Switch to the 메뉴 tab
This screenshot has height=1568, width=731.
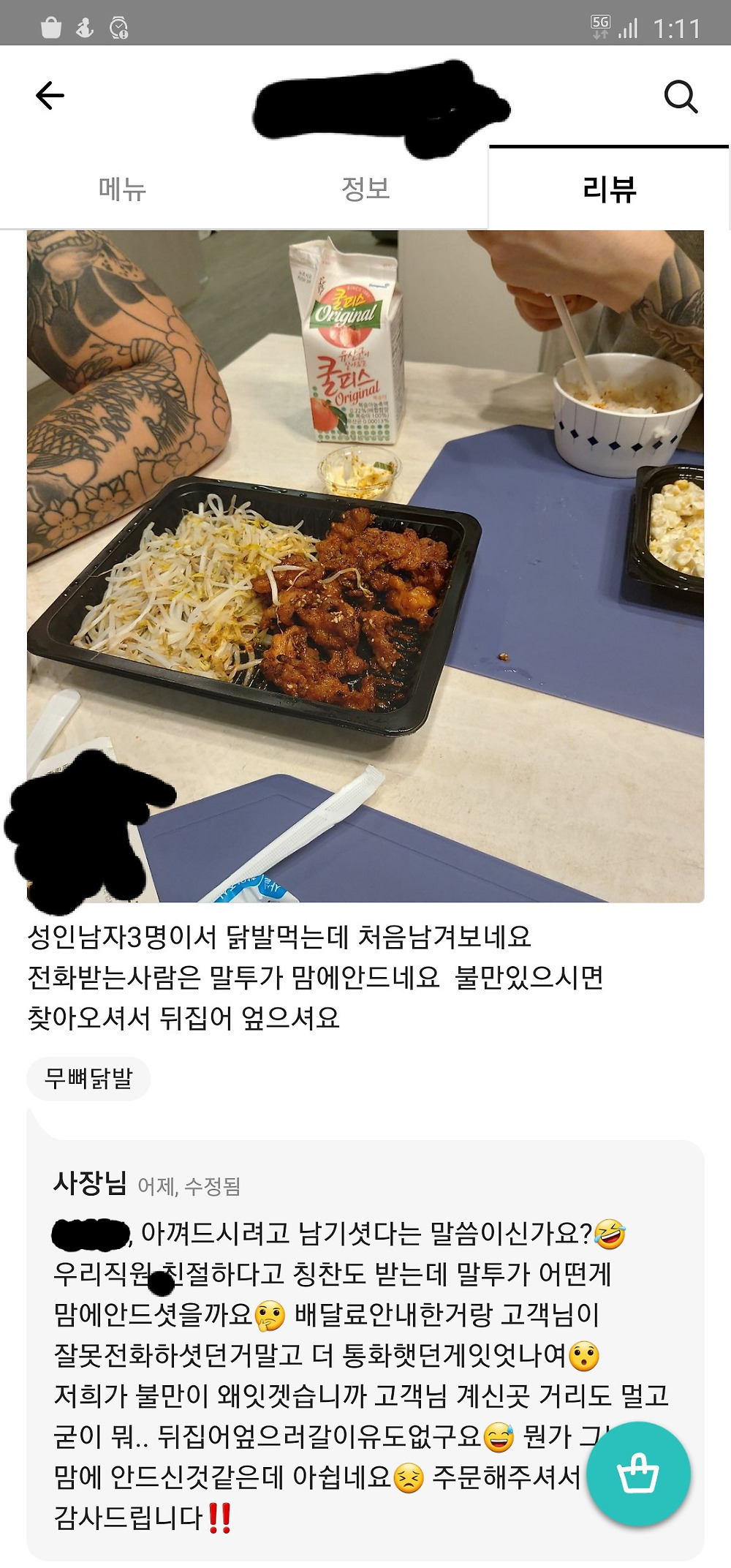tap(122, 189)
